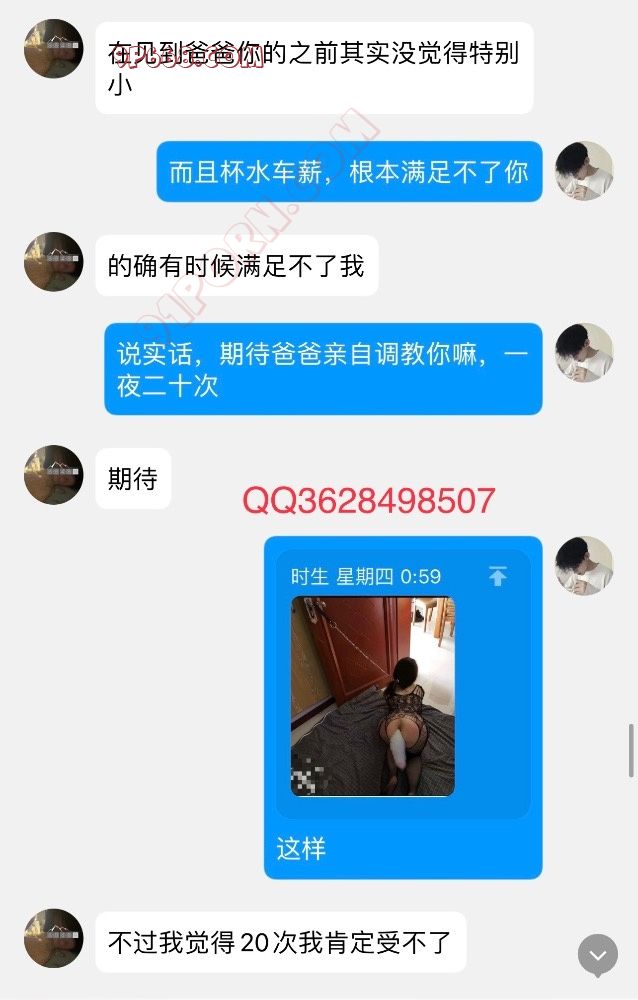Open the sender's avatar beside the 期待 message
Screen dimensions: 638x1000
pos(53,474)
